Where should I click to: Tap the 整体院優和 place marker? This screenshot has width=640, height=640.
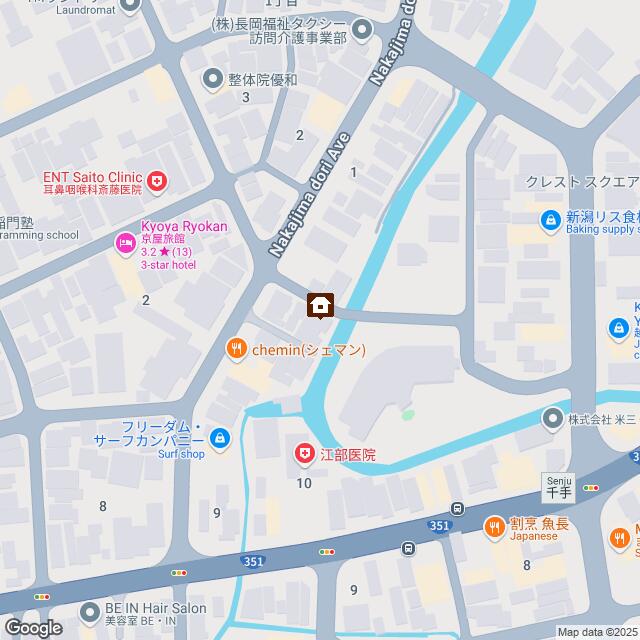(211, 78)
